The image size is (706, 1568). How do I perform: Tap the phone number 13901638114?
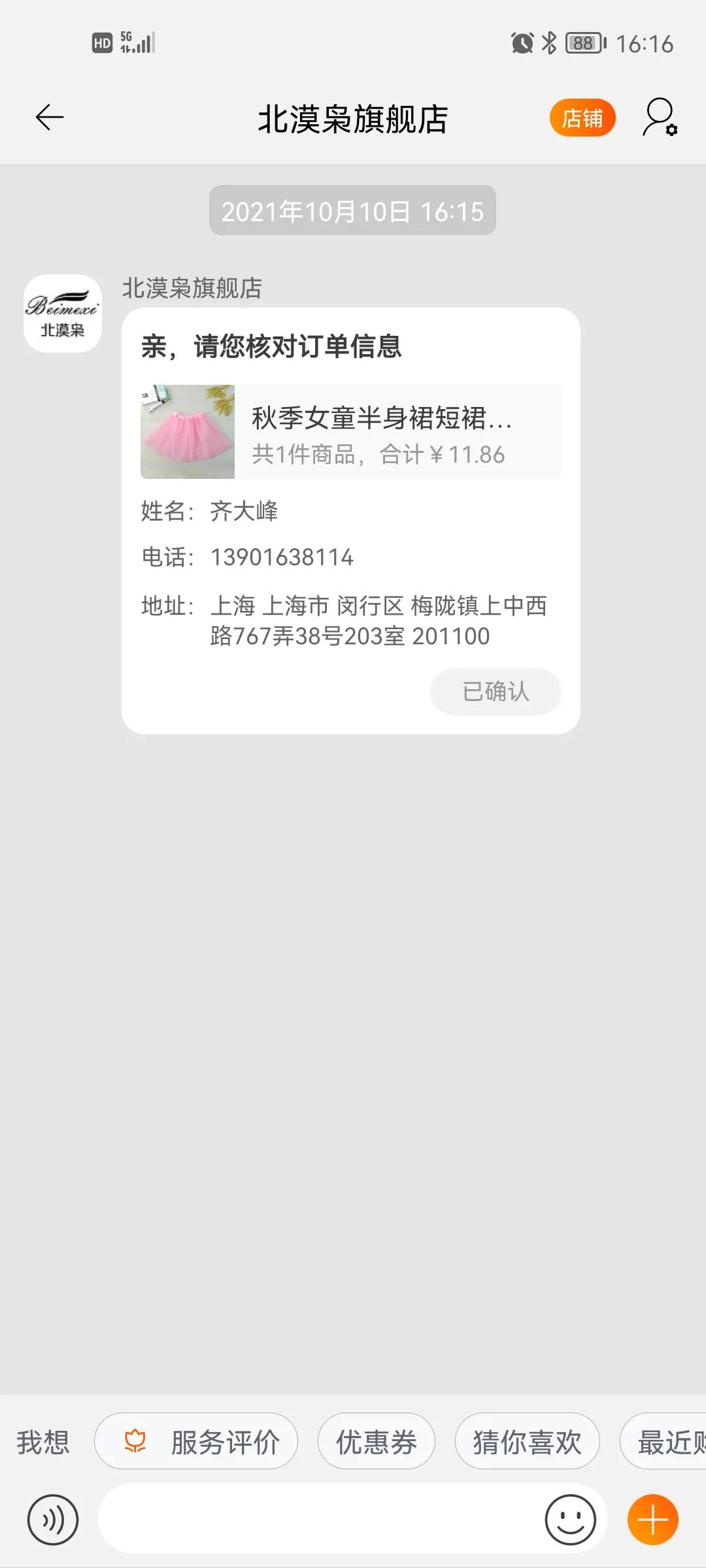pos(282,557)
